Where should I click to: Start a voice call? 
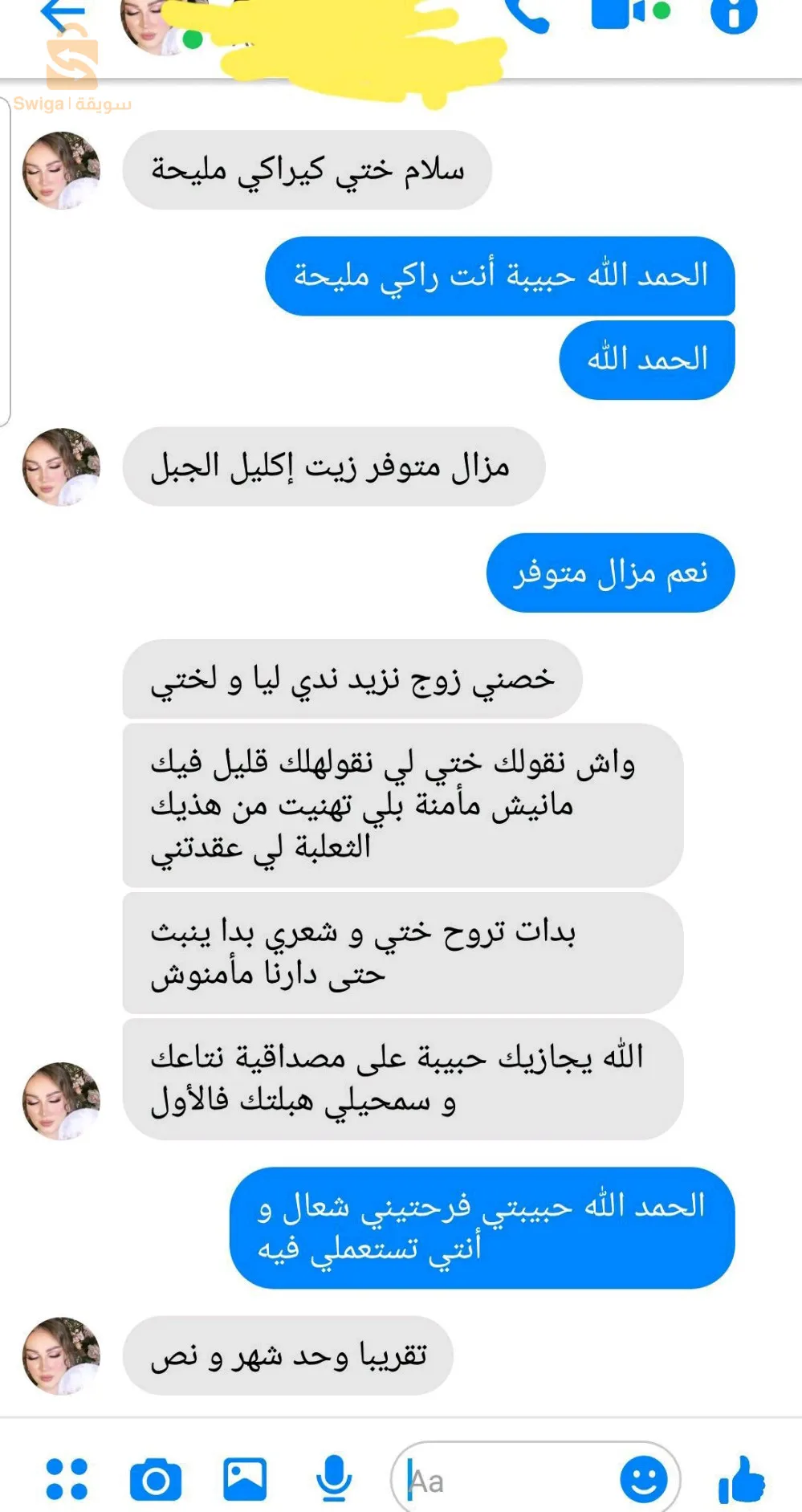pos(527,14)
